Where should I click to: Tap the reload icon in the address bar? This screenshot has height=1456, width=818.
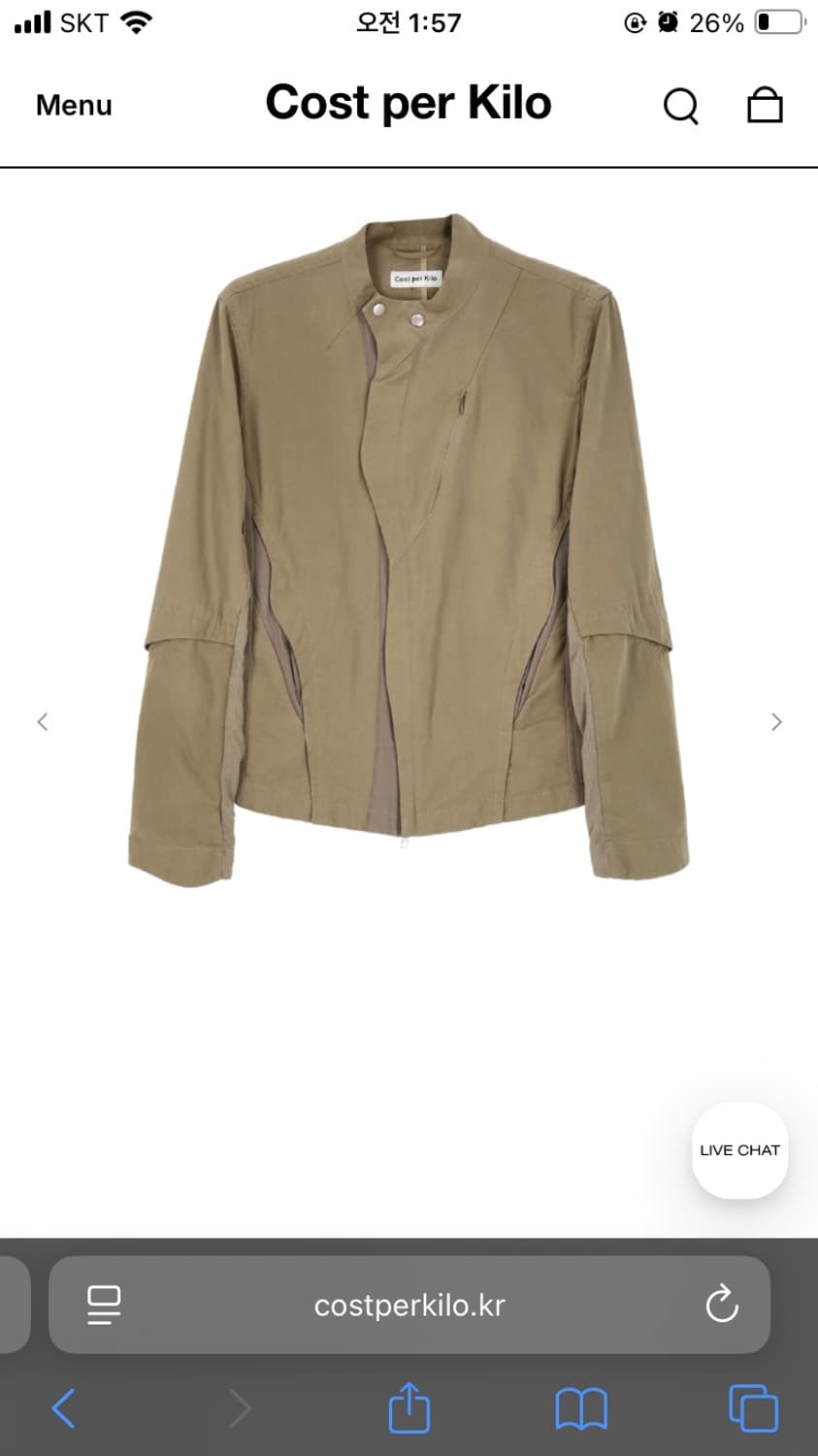pos(722,1306)
